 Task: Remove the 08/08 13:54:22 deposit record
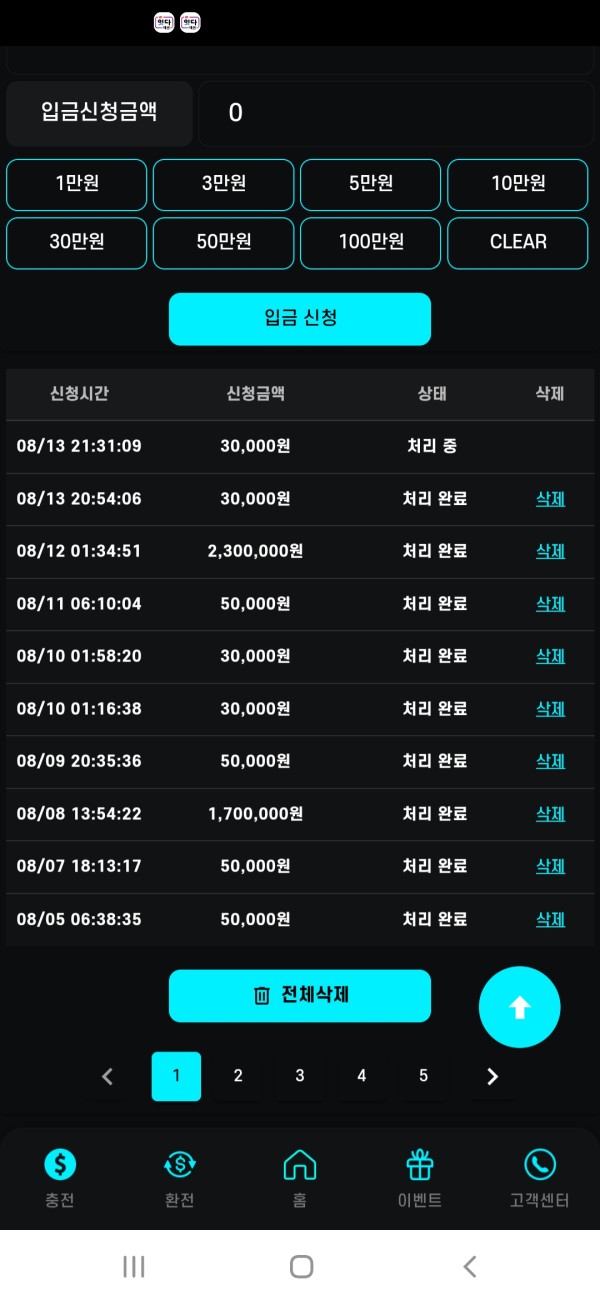pos(550,814)
